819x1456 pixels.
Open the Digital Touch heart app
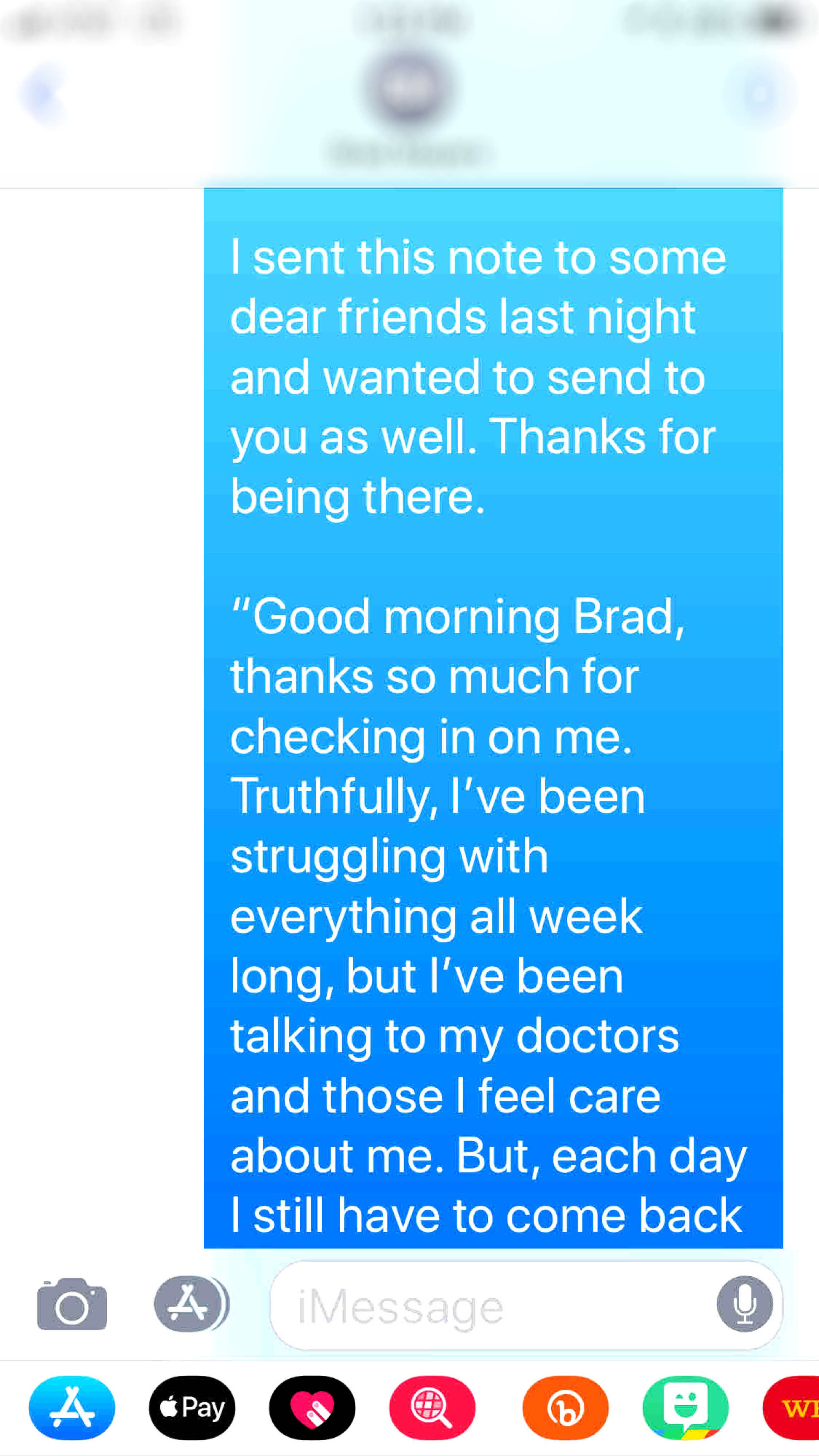pyautogui.click(x=312, y=1407)
